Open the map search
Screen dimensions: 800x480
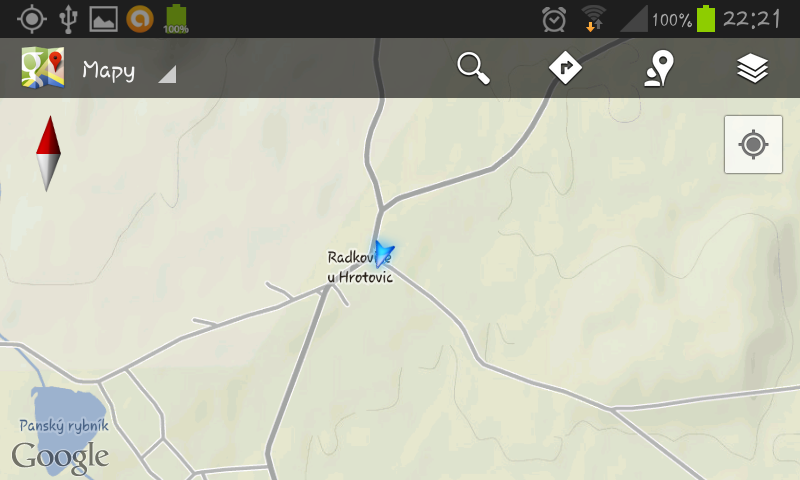click(x=473, y=69)
